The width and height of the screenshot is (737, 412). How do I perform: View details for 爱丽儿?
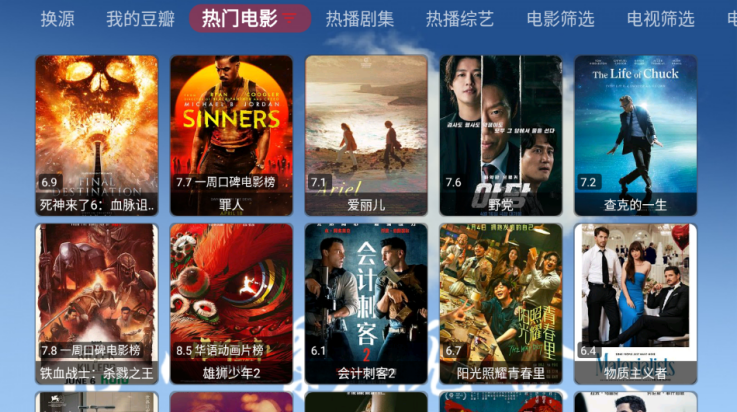click(x=366, y=135)
